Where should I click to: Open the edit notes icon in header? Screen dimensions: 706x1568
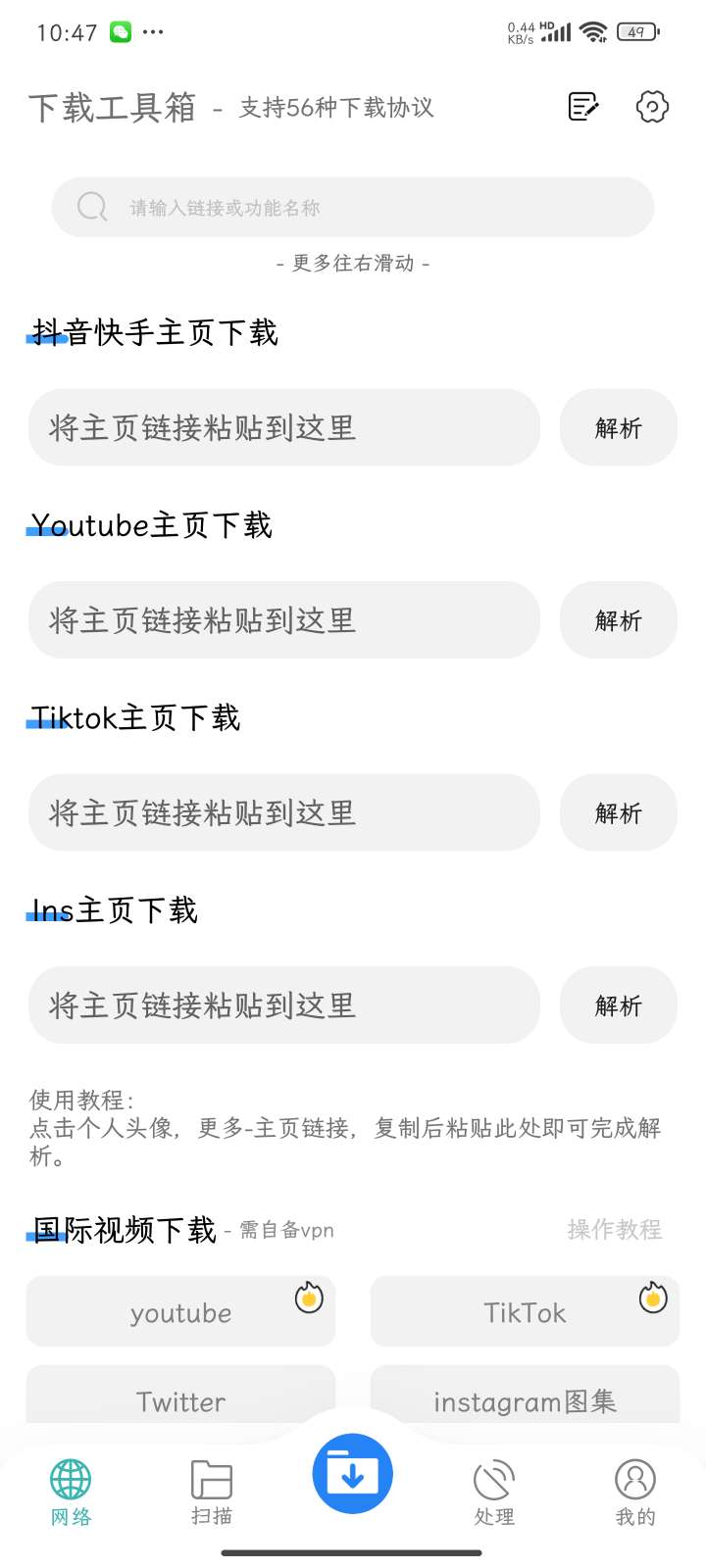click(583, 106)
